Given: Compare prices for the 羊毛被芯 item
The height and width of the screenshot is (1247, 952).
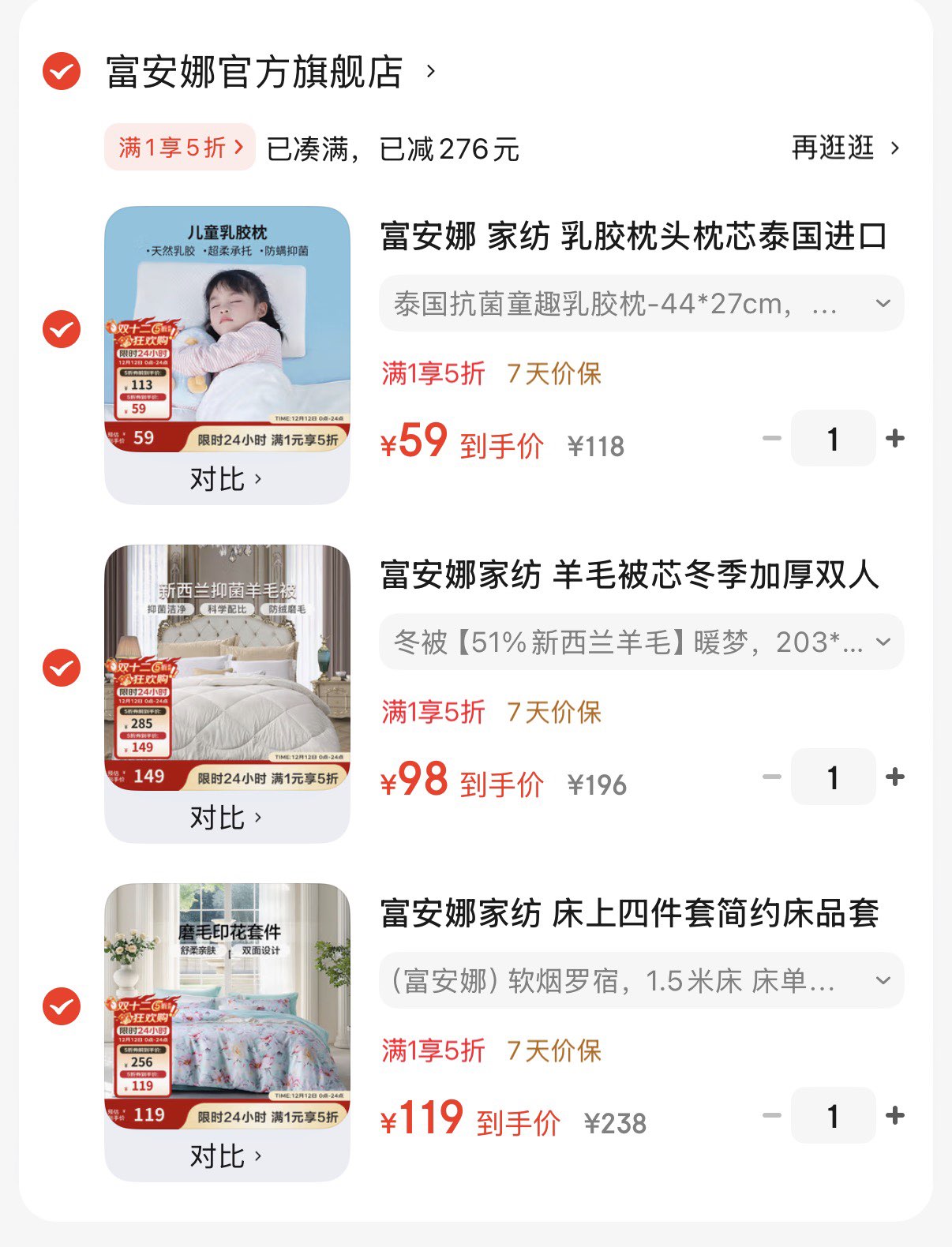Looking at the screenshot, I should (x=226, y=818).
